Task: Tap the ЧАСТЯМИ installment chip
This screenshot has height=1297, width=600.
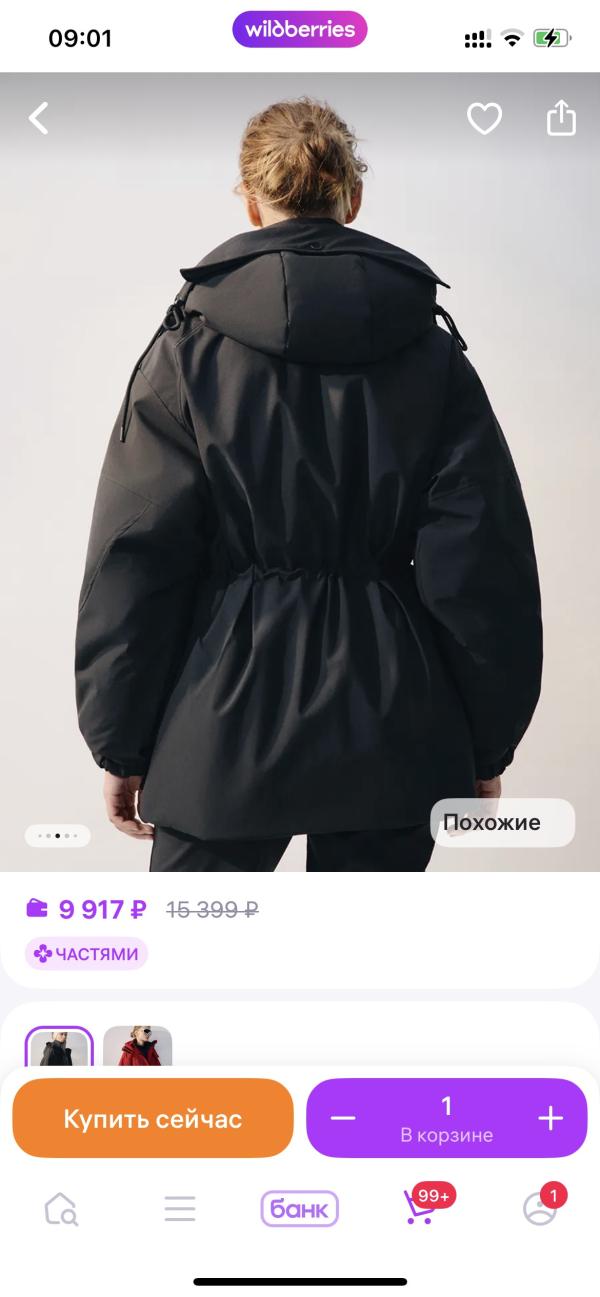Action: pos(86,954)
